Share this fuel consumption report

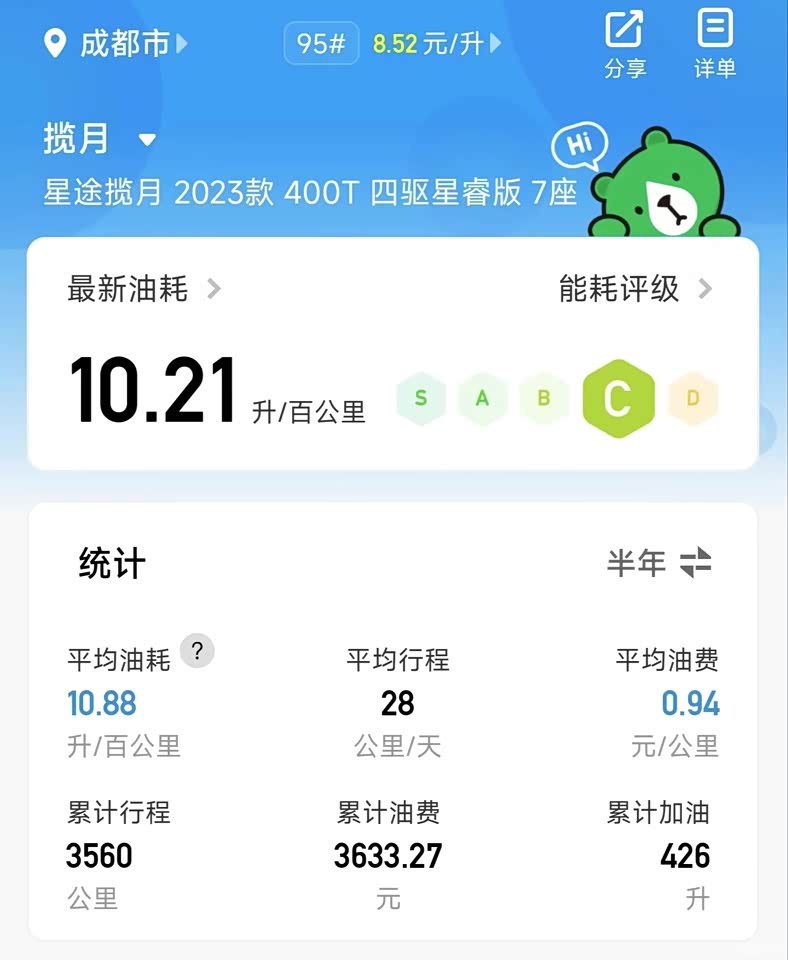point(625,43)
